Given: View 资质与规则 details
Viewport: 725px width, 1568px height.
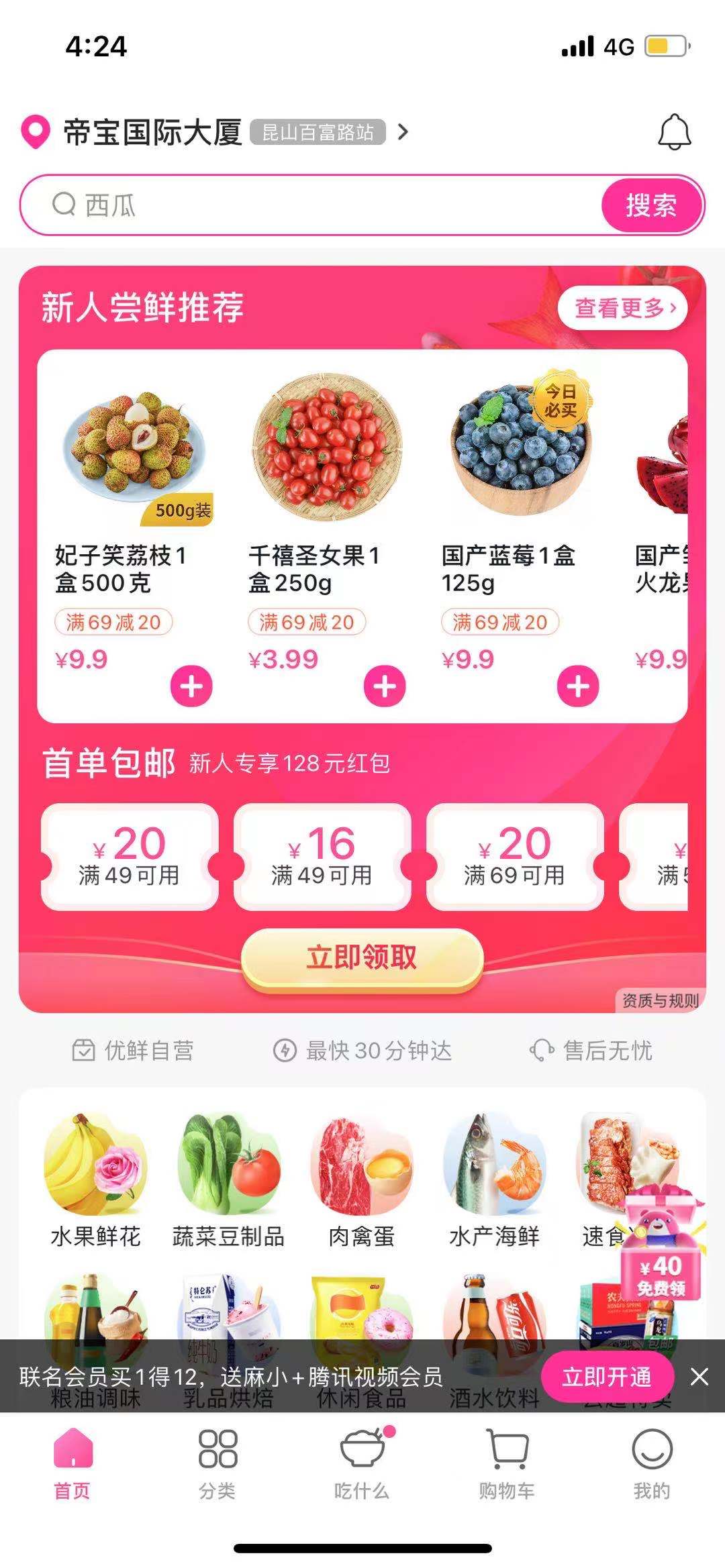Looking at the screenshot, I should [x=660, y=1001].
